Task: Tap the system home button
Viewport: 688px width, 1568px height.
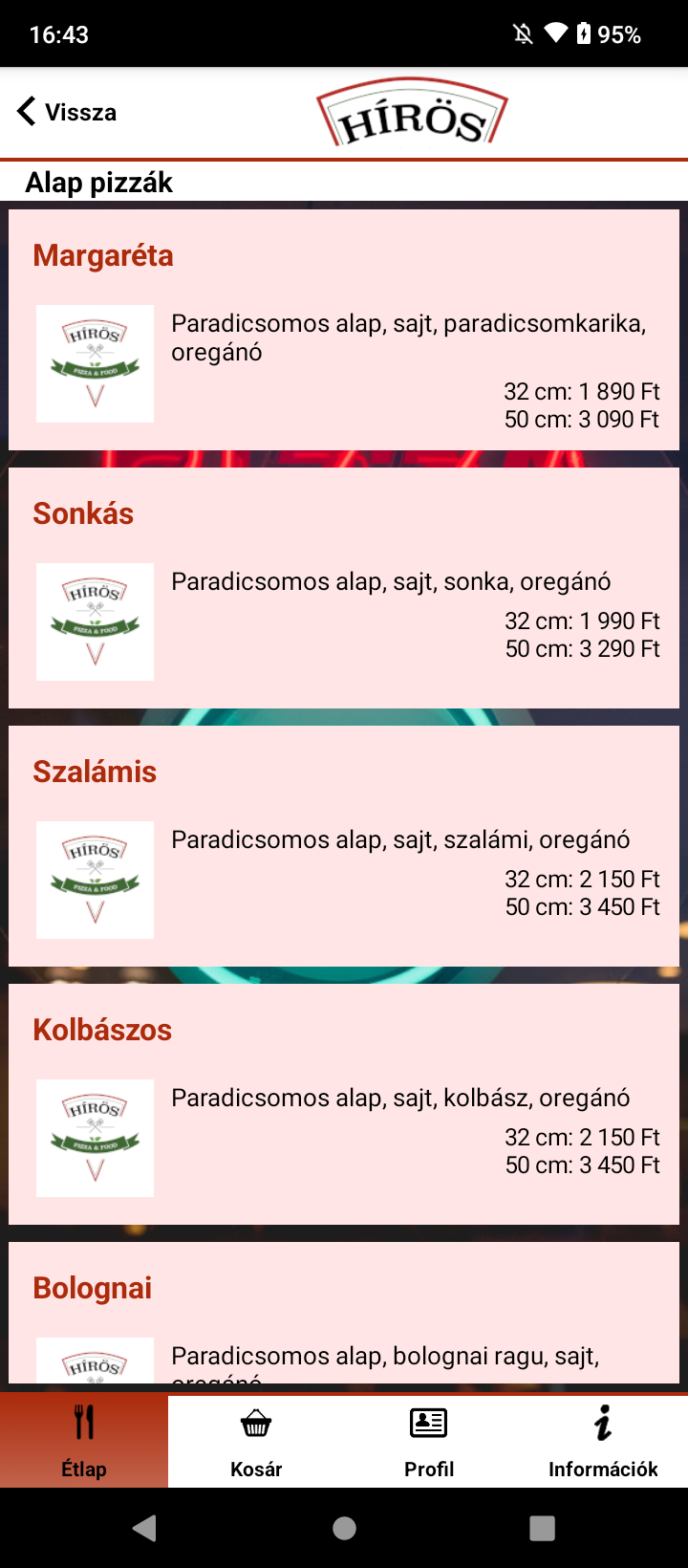Action: [344, 1528]
